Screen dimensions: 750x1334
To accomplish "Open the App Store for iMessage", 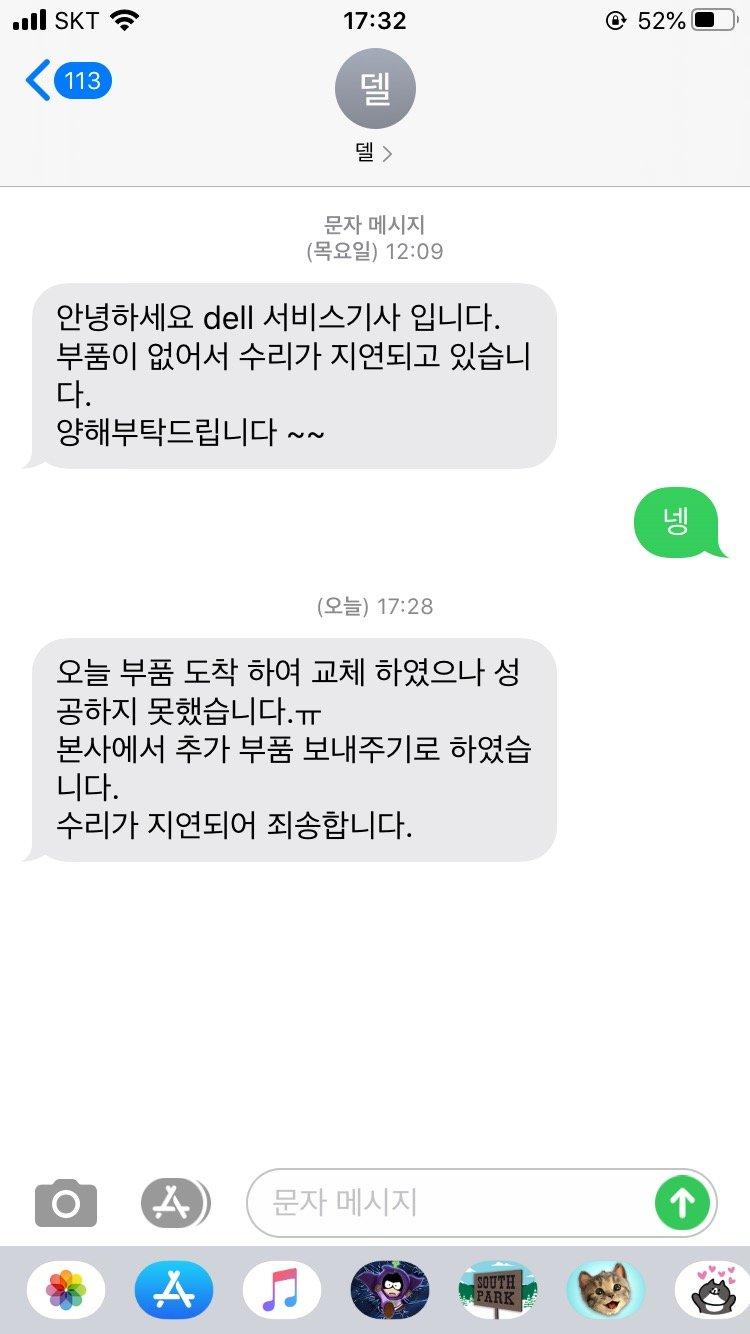I will (174, 1290).
